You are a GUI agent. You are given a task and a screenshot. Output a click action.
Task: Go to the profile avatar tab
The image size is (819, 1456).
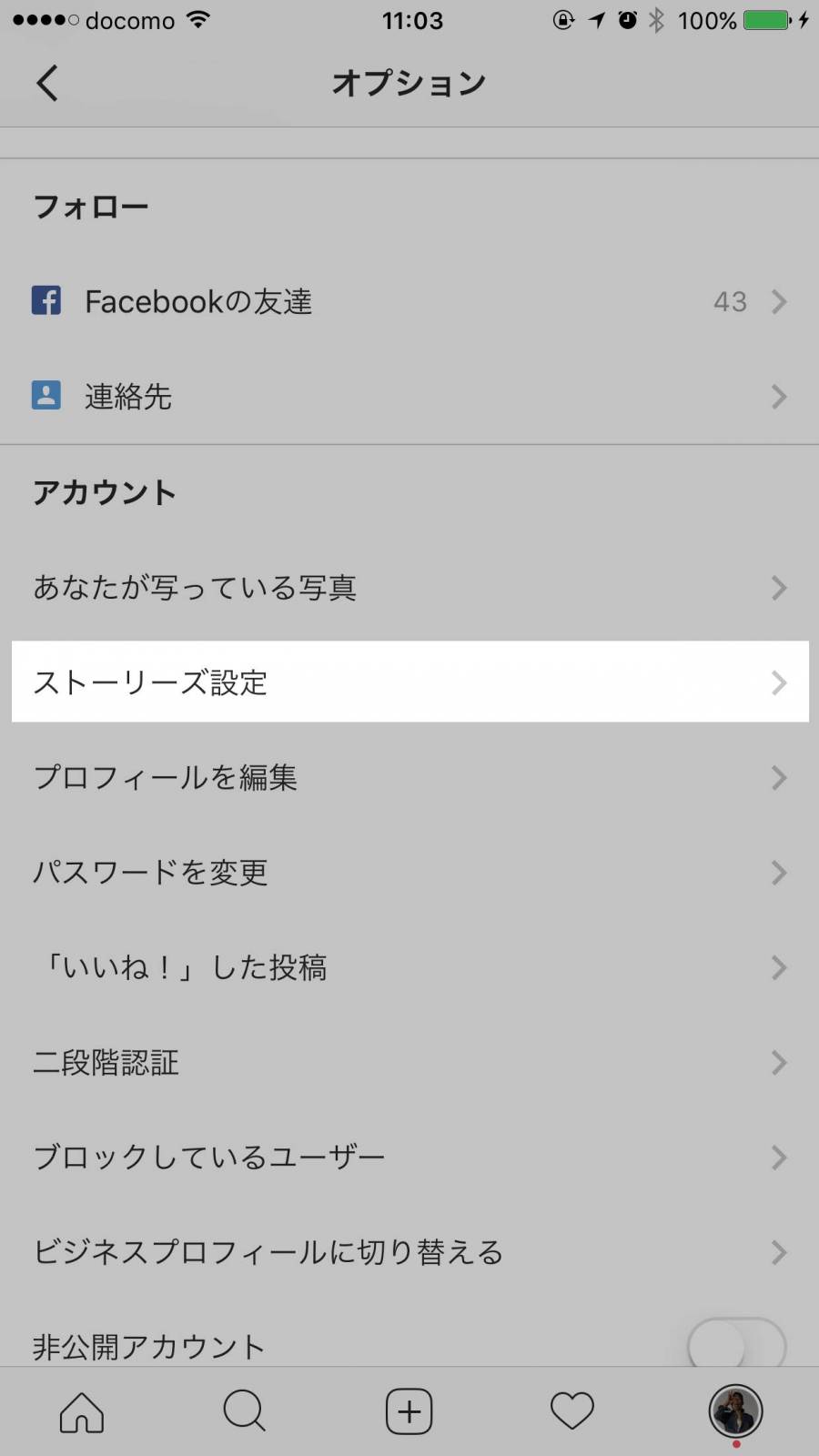(x=735, y=1411)
